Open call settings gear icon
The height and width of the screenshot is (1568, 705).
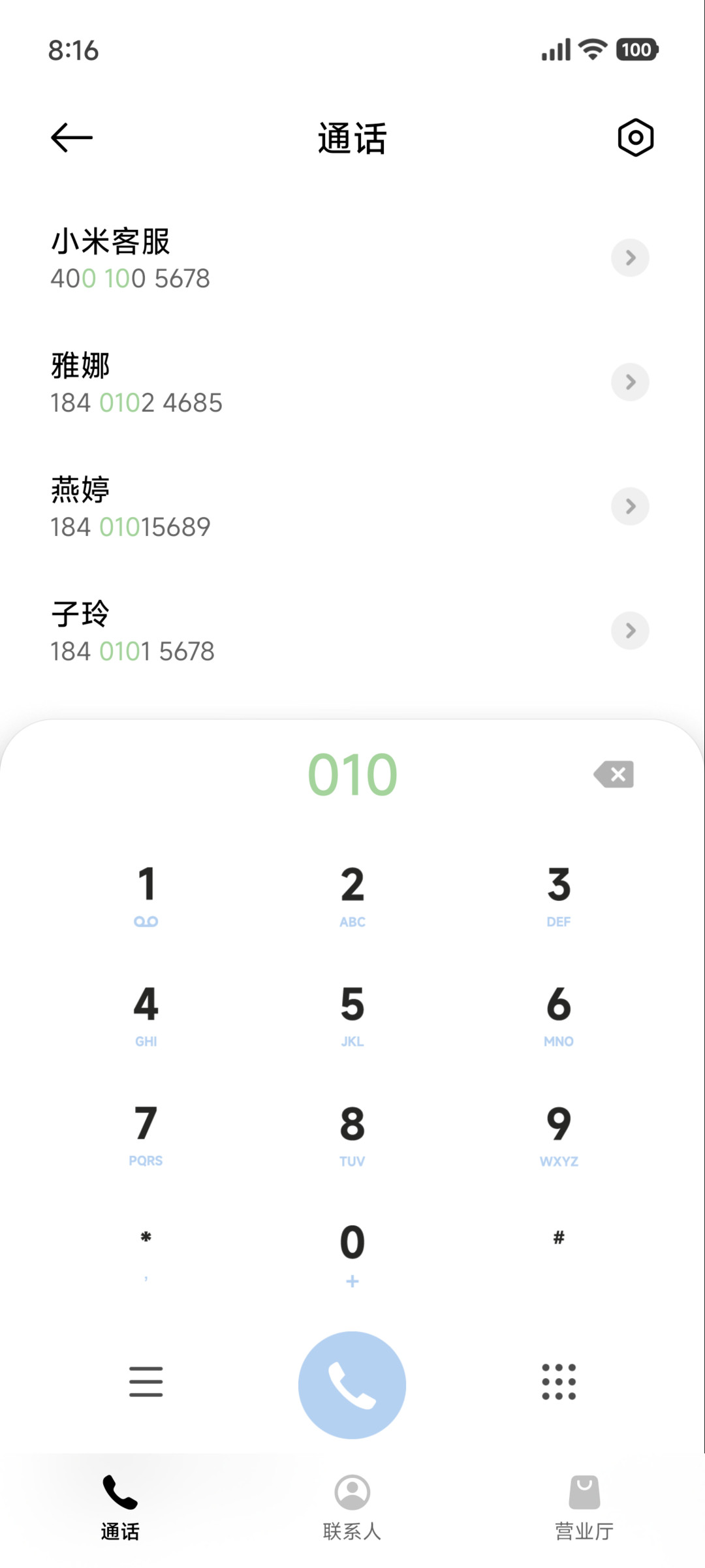[635, 138]
